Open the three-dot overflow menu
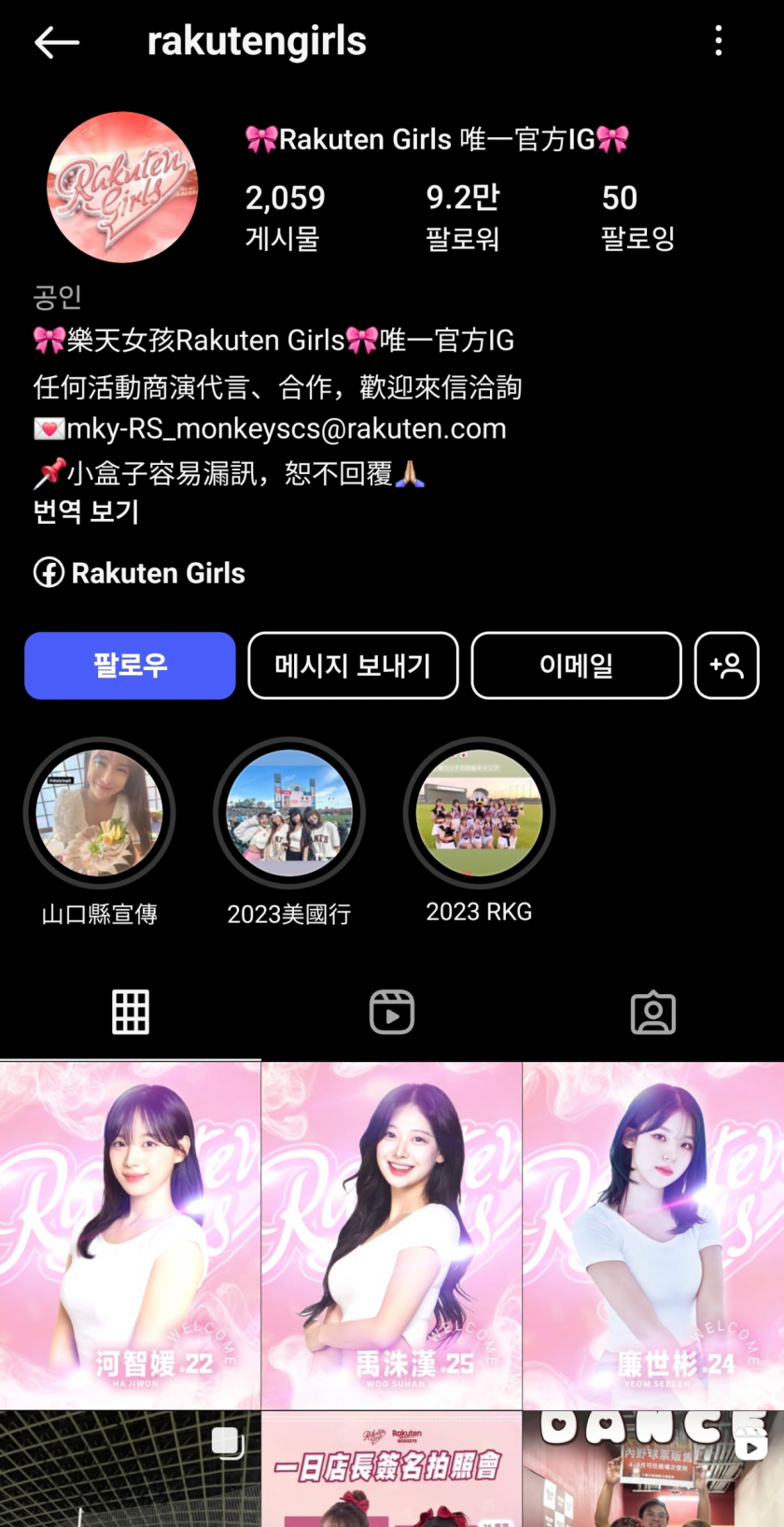 point(718,41)
